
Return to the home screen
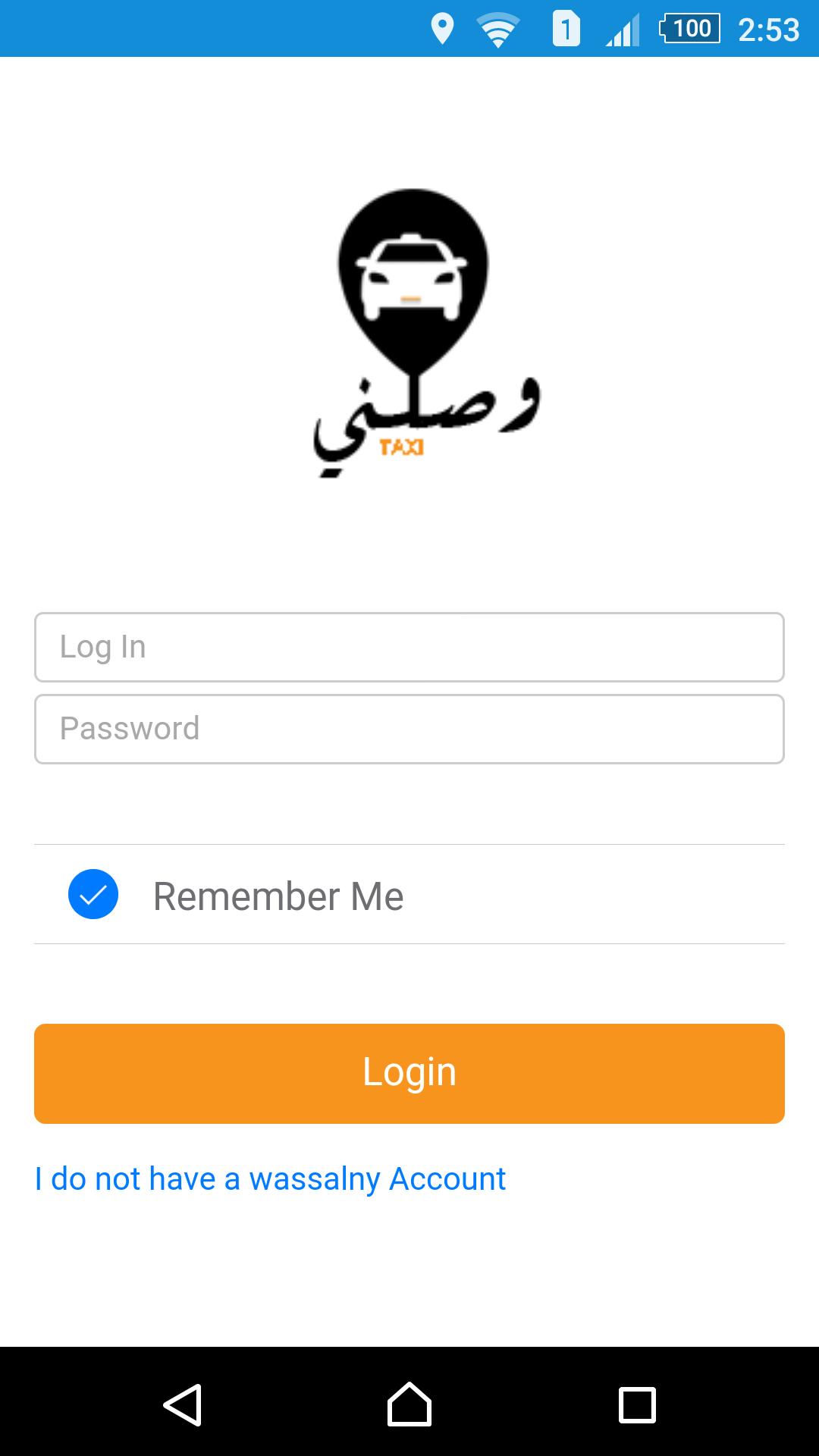coord(409,1405)
